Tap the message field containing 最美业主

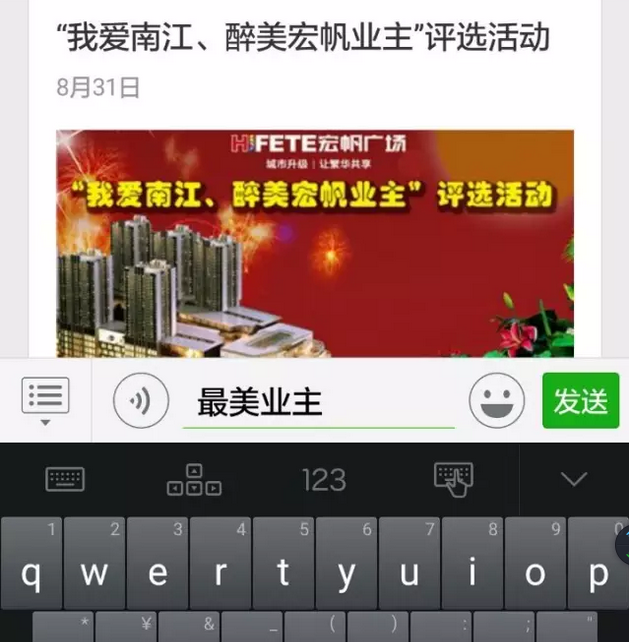pos(318,402)
